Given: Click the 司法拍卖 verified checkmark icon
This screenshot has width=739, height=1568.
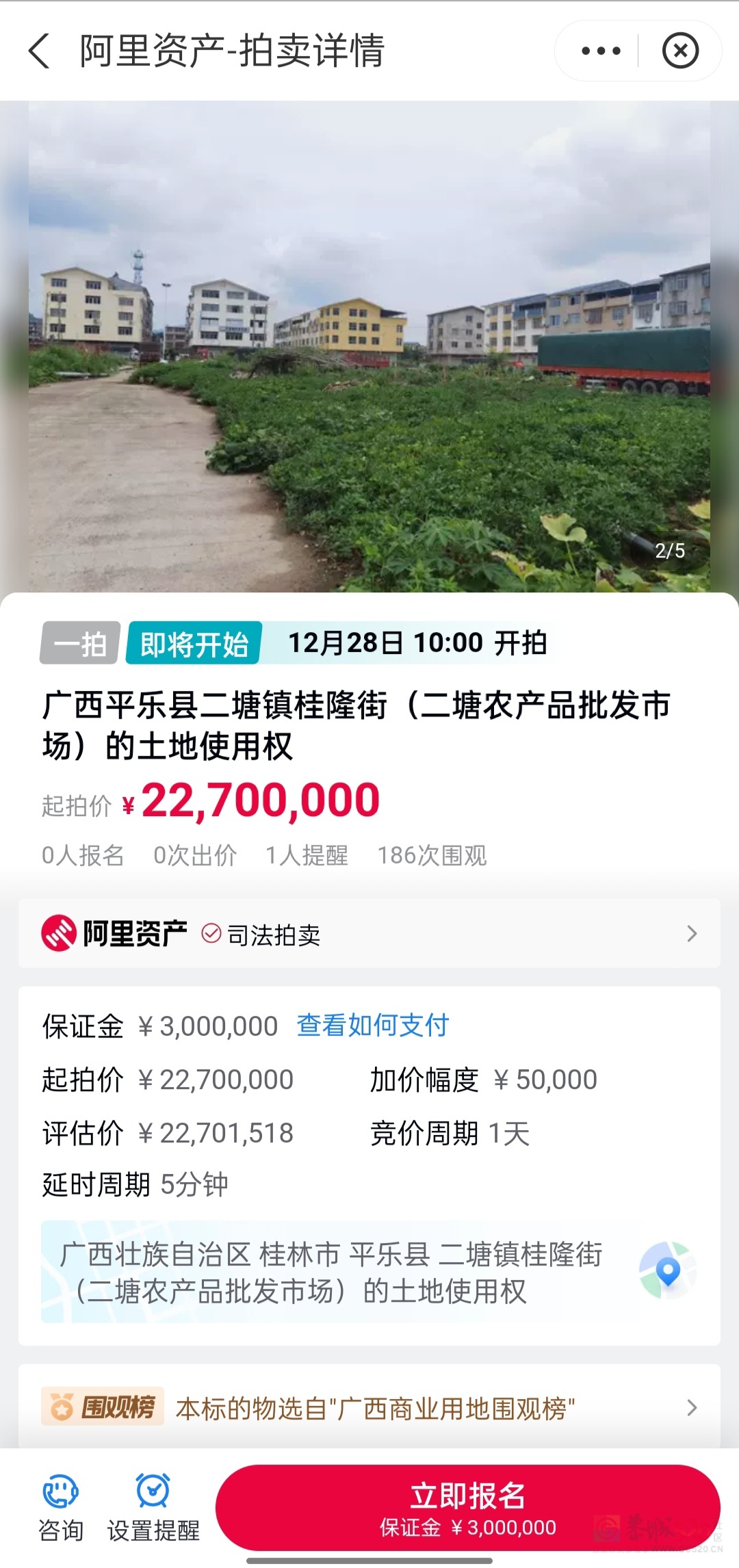Looking at the screenshot, I should (212, 932).
